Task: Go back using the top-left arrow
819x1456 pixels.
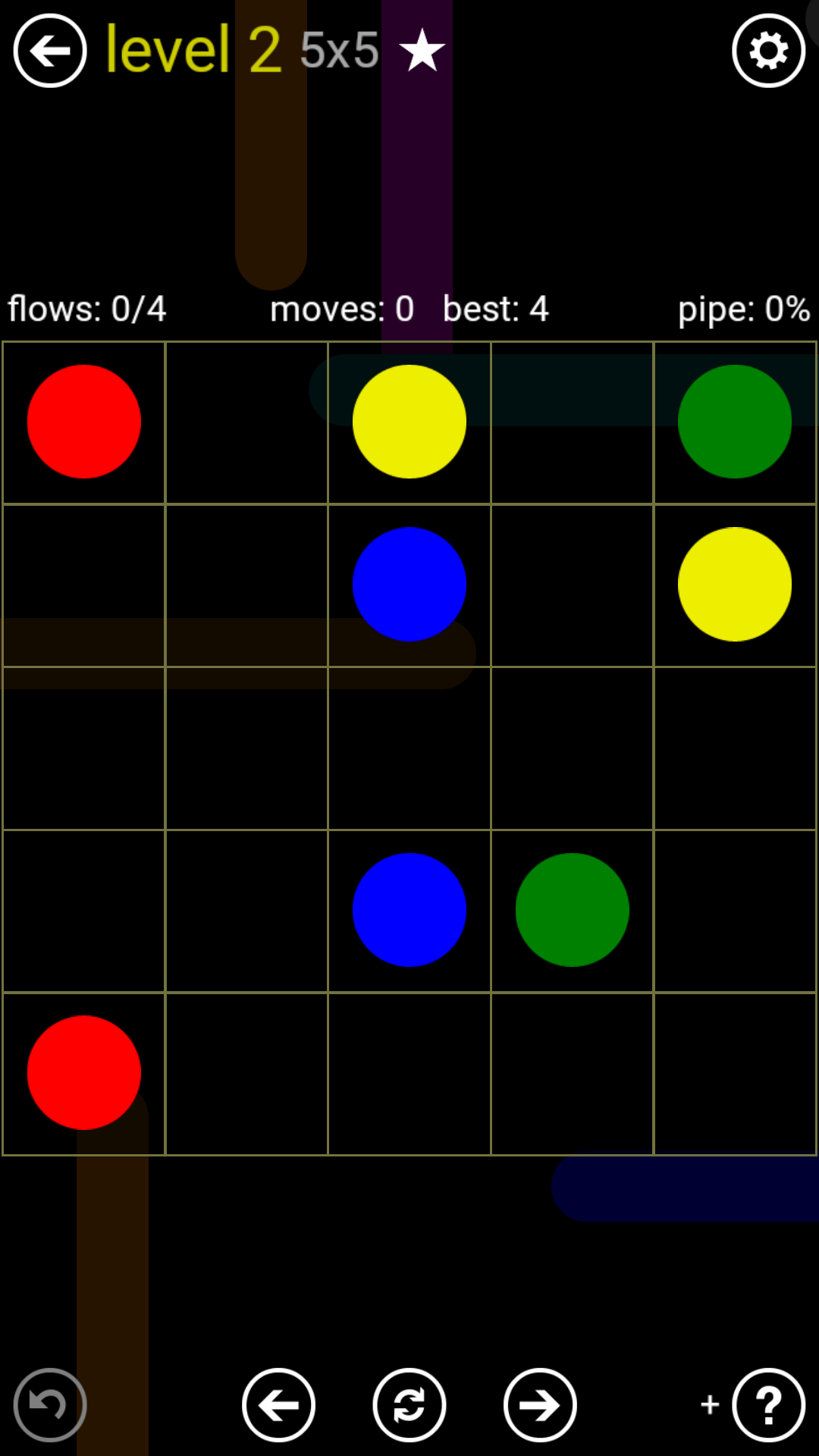Action: [x=50, y=51]
